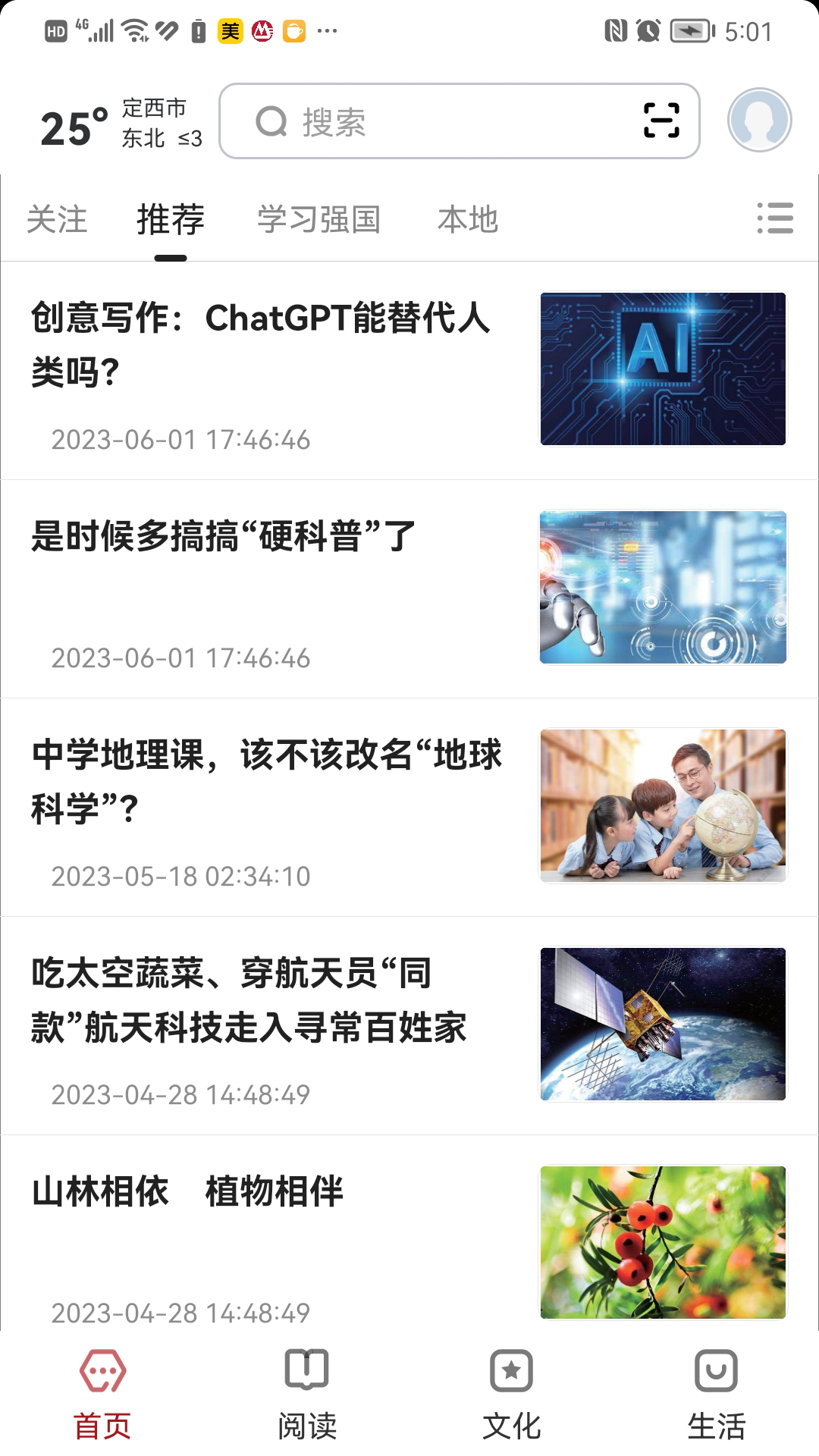The height and width of the screenshot is (1456, 819).
Task: Open the channel list menu icon
Action: (x=775, y=218)
